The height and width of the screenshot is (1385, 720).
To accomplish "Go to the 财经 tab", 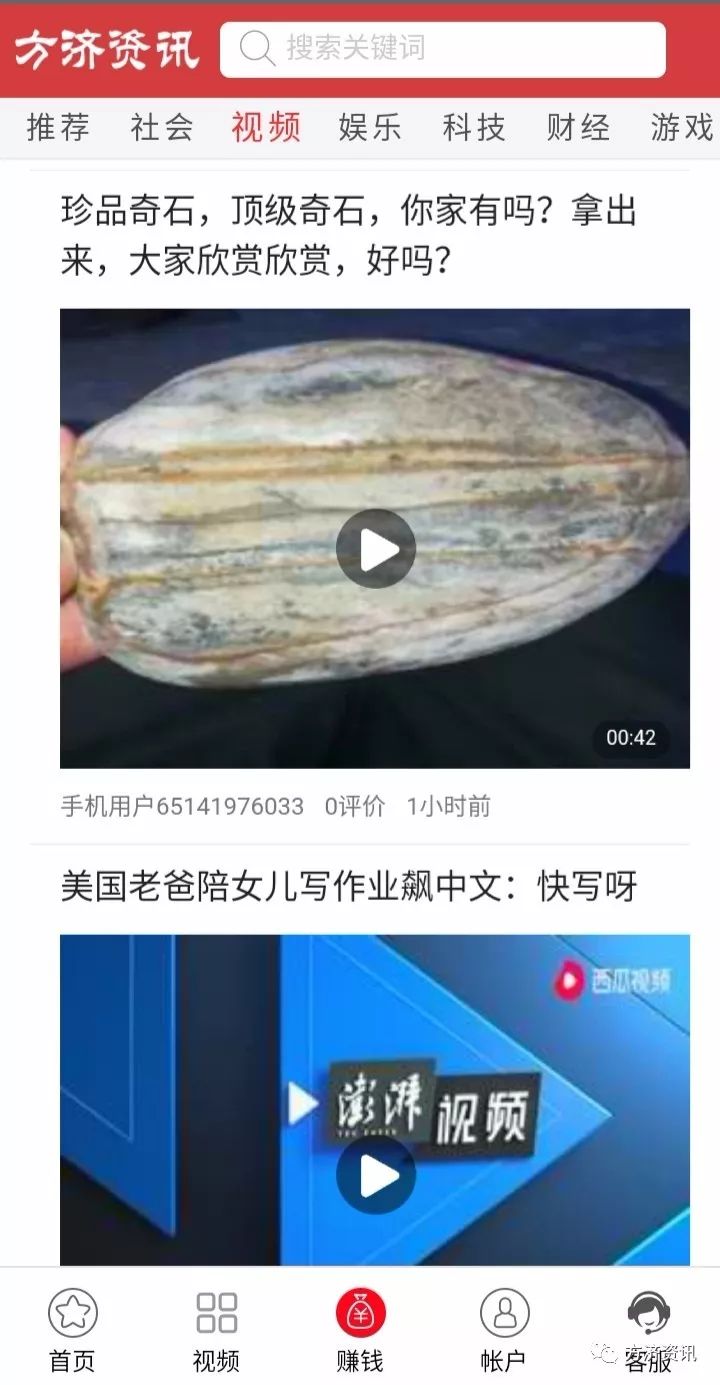I will pyautogui.click(x=578, y=128).
